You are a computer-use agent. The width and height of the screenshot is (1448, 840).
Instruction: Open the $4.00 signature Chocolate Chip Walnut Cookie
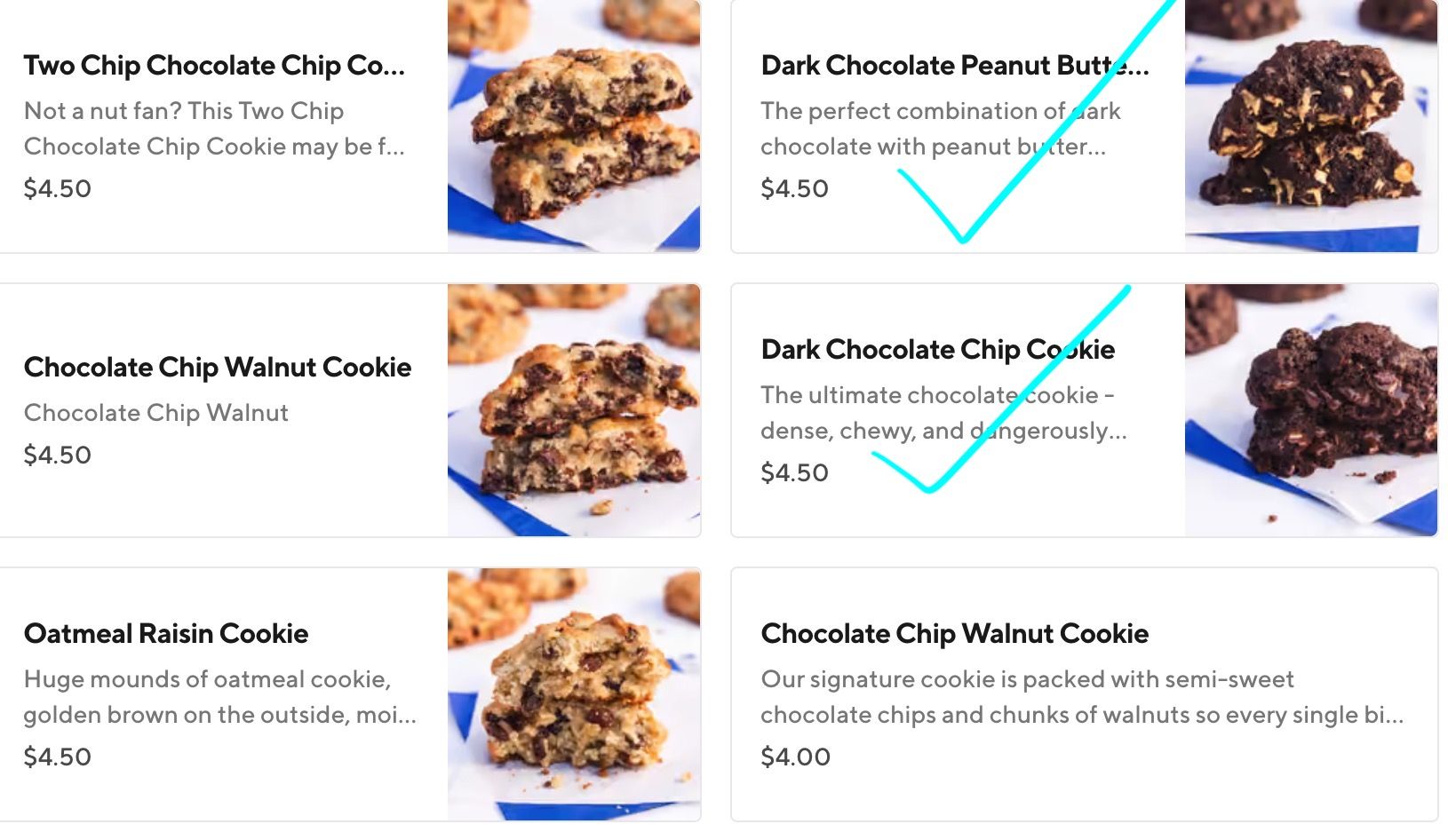(954, 634)
